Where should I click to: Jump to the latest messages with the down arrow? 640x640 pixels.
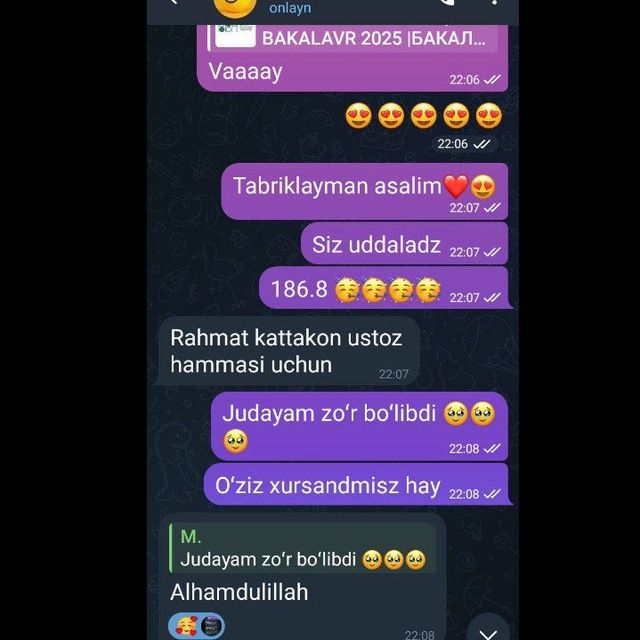point(488,632)
